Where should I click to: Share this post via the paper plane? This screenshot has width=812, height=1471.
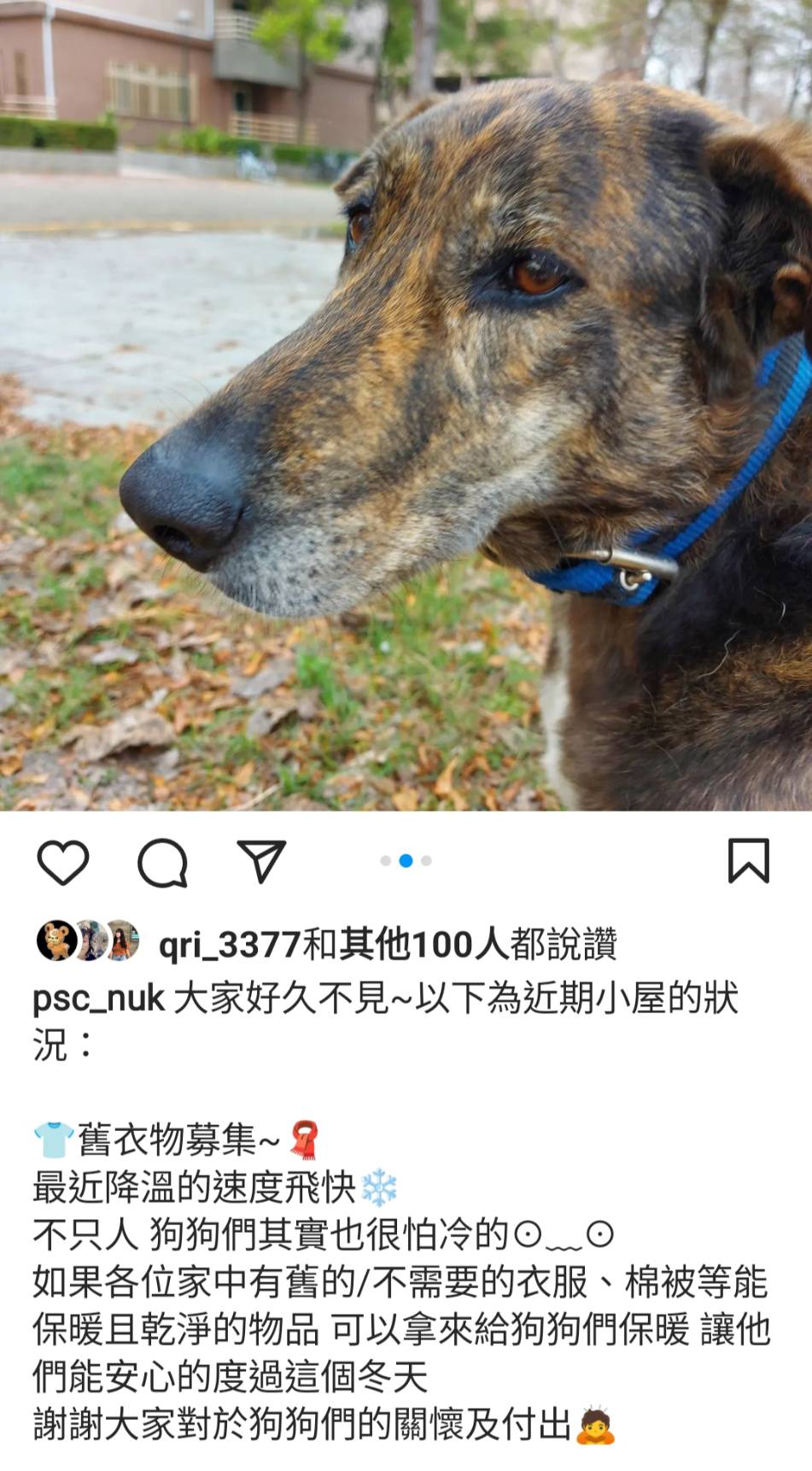[260, 861]
